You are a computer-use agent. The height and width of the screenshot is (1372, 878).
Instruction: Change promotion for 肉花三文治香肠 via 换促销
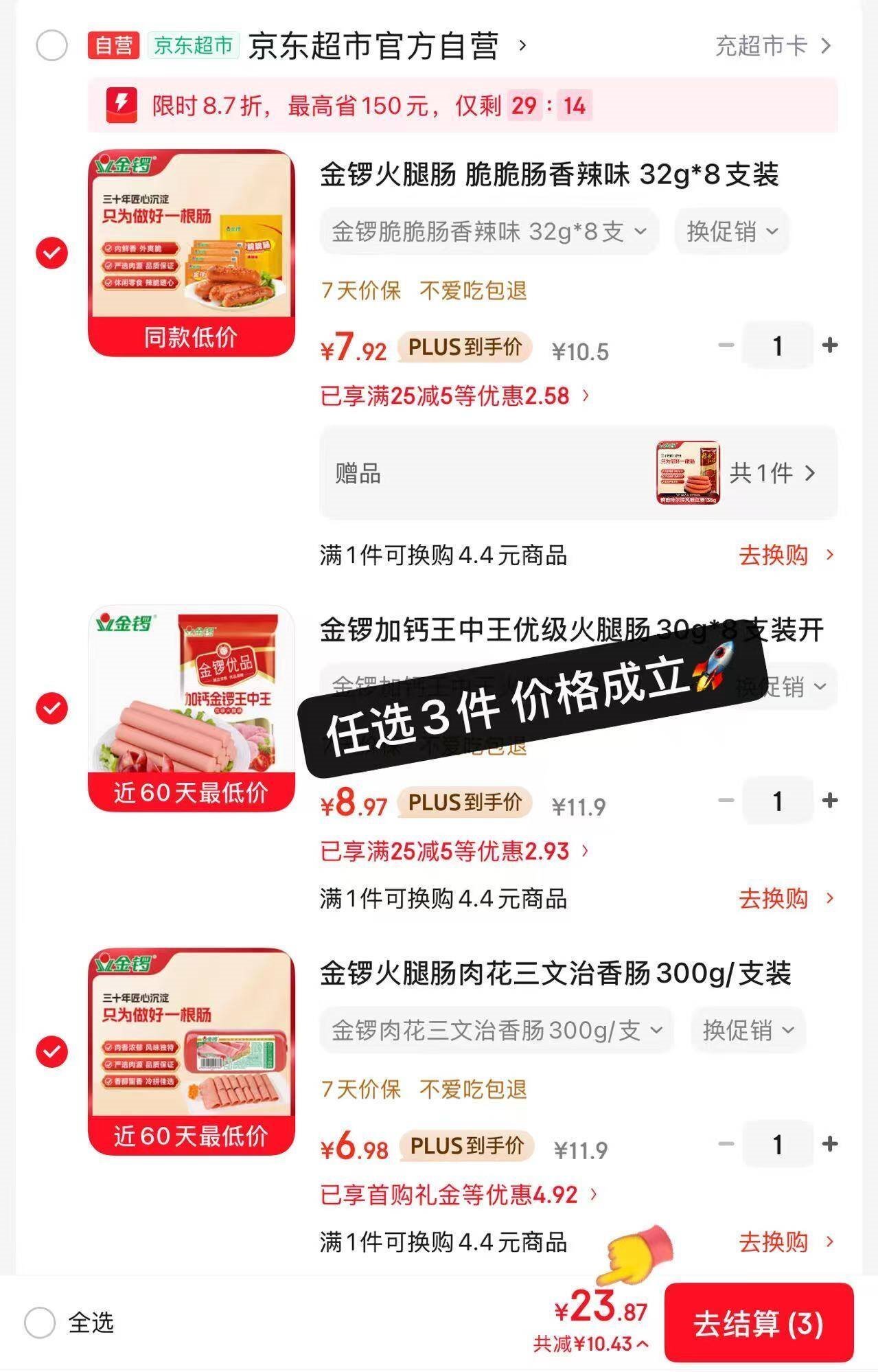pyautogui.click(x=748, y=1030)
